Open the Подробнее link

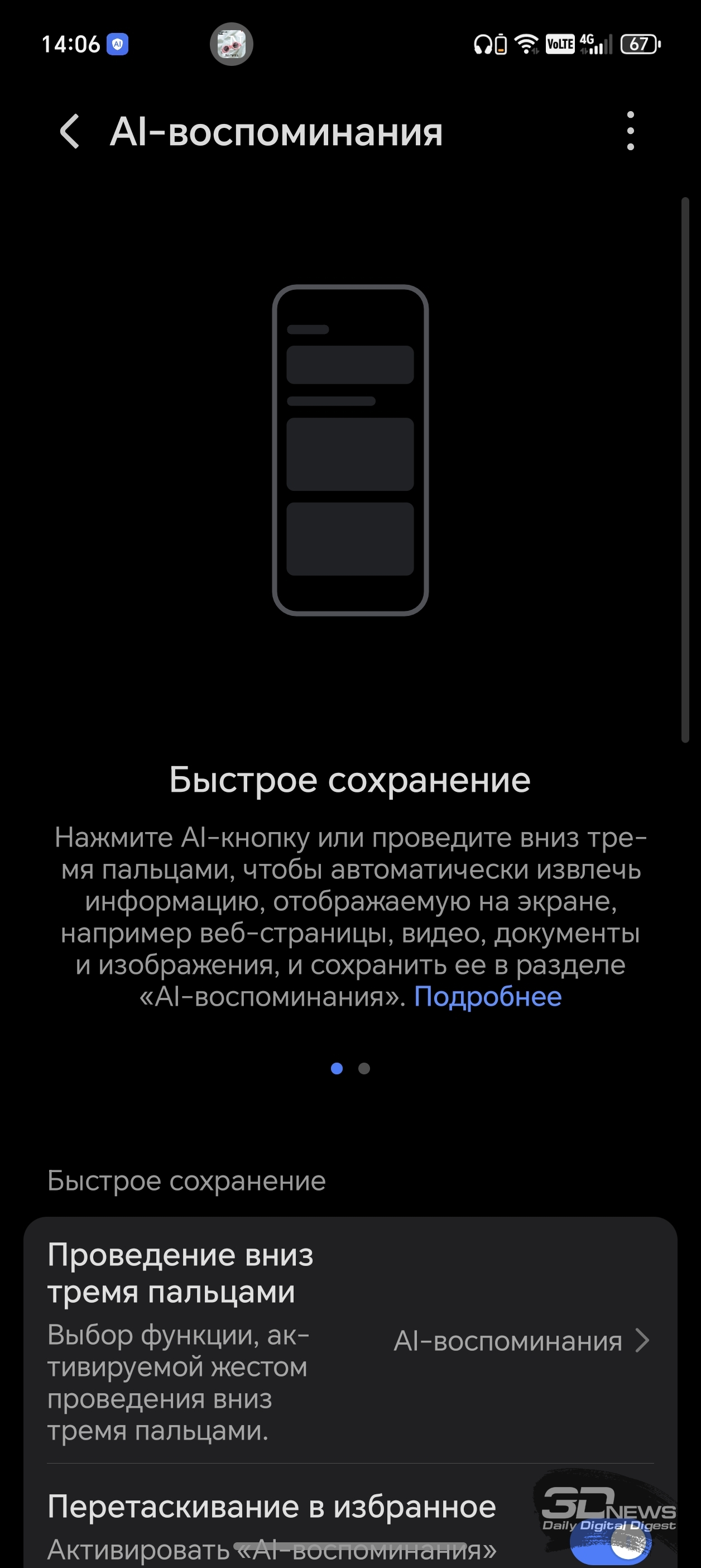487,997
